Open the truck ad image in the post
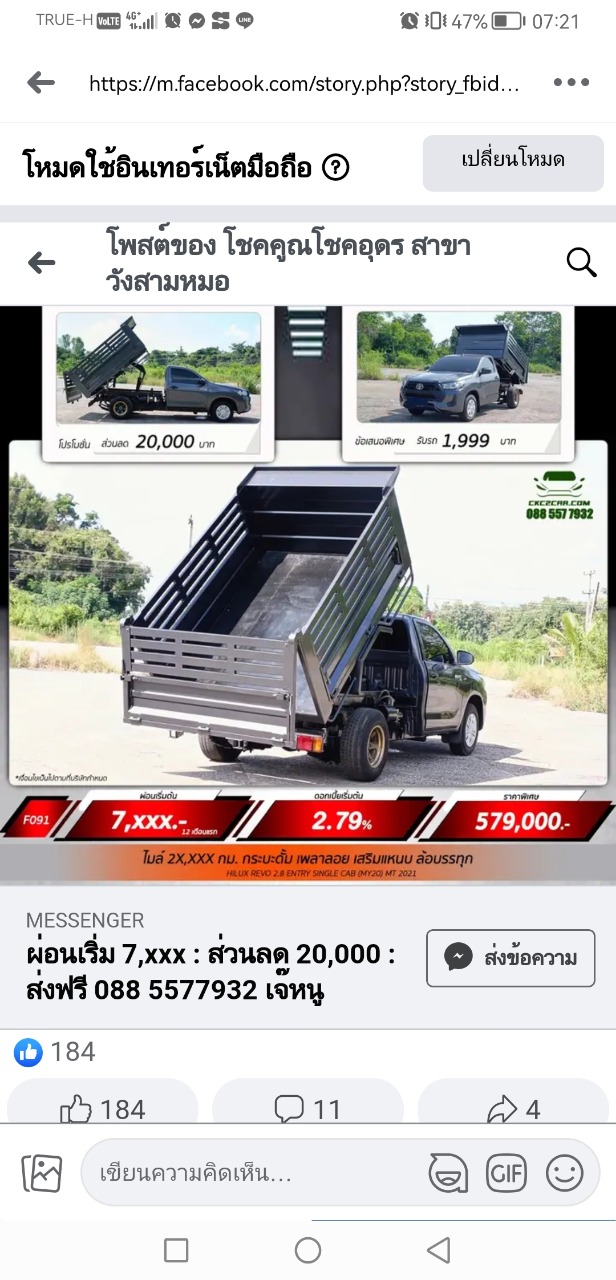The height and width of the screenshot is (1280, 616). point(308,594)
